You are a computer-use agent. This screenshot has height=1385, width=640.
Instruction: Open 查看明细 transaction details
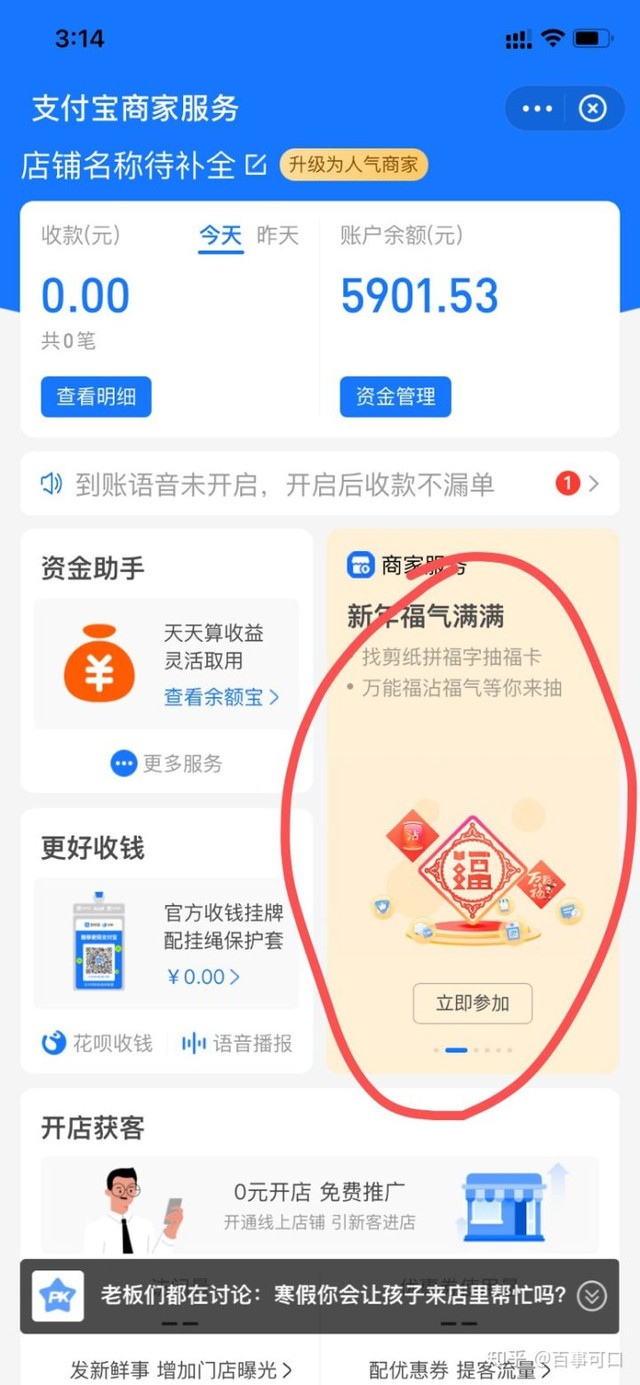tap(96, 397)
